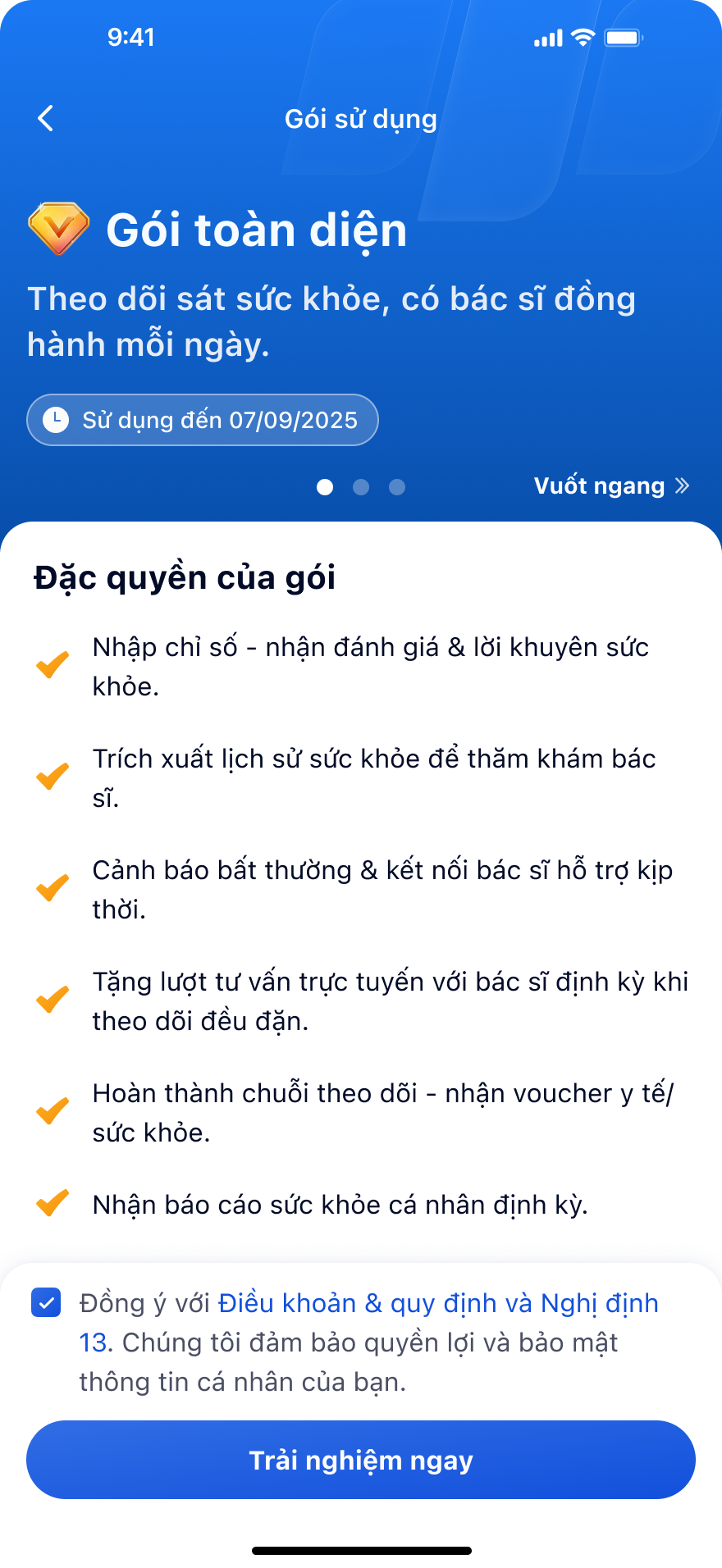
Task: Tap the Sử dụng đến 07/09/2025 badge
Action: pyautogui.click(x=202, y=419)
